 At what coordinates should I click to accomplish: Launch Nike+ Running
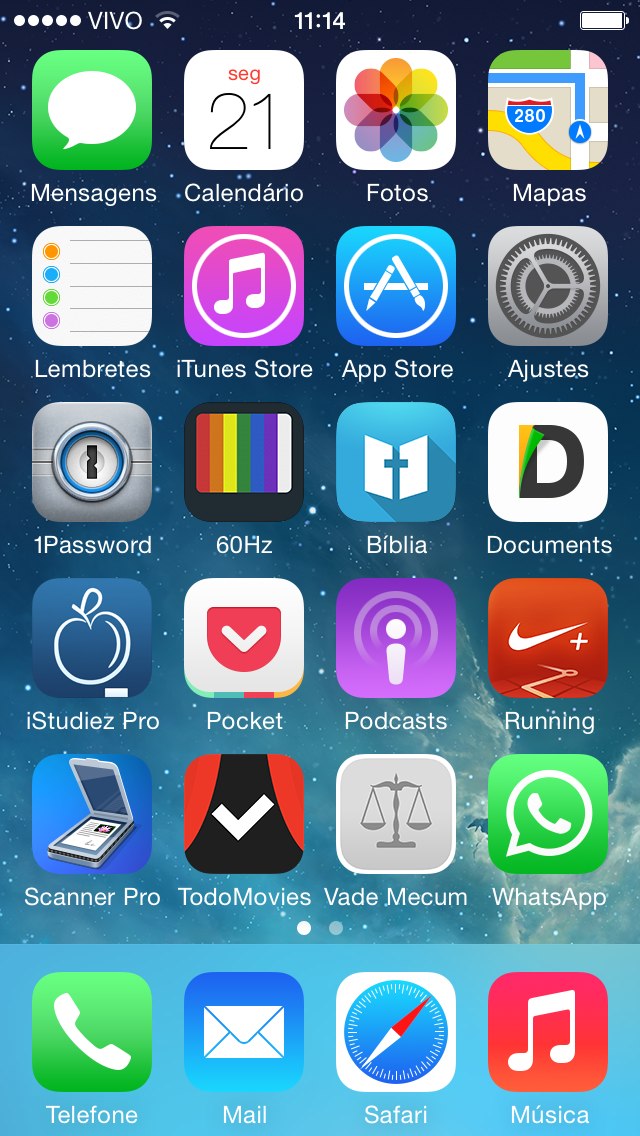(x=548, y=638)
